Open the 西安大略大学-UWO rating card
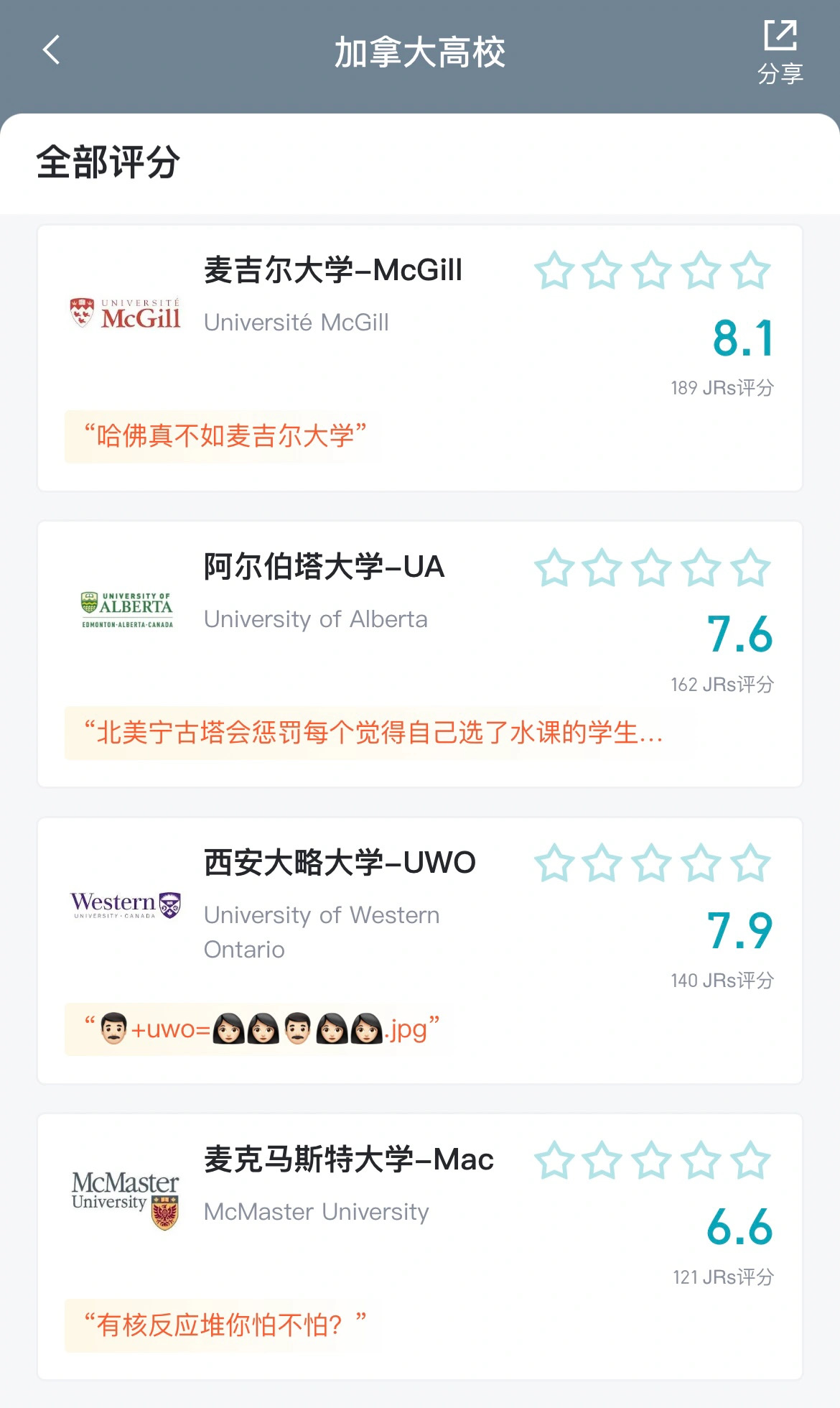The width and height of the screenshot is (840, 1408). pyautogui.click(x=339, y=863)
